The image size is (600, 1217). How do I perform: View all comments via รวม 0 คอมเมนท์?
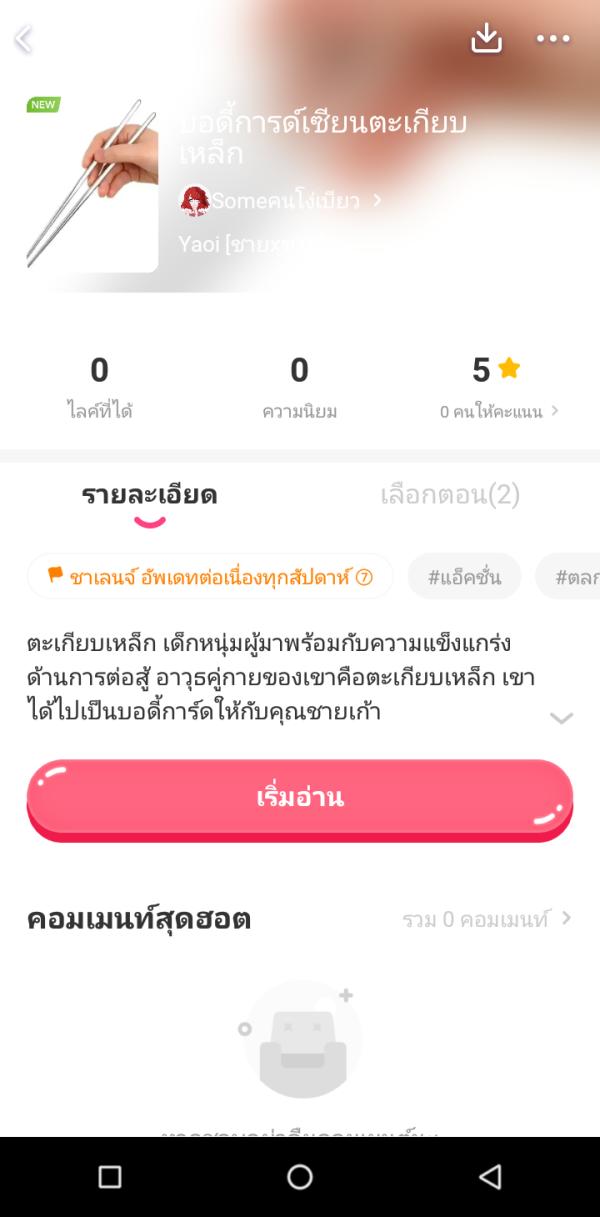(x=486, y=919)
